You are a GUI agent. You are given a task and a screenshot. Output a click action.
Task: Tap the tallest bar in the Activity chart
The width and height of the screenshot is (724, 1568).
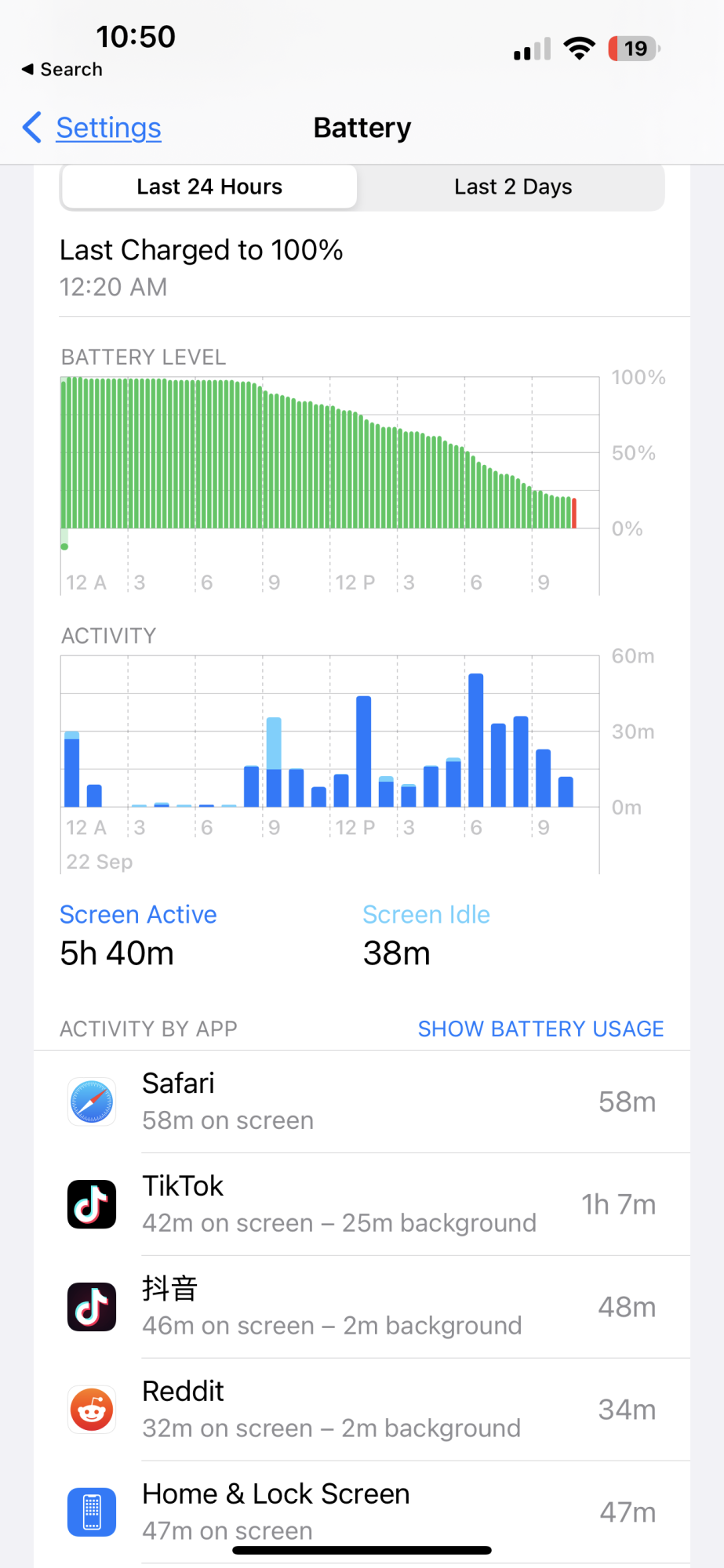475,740
